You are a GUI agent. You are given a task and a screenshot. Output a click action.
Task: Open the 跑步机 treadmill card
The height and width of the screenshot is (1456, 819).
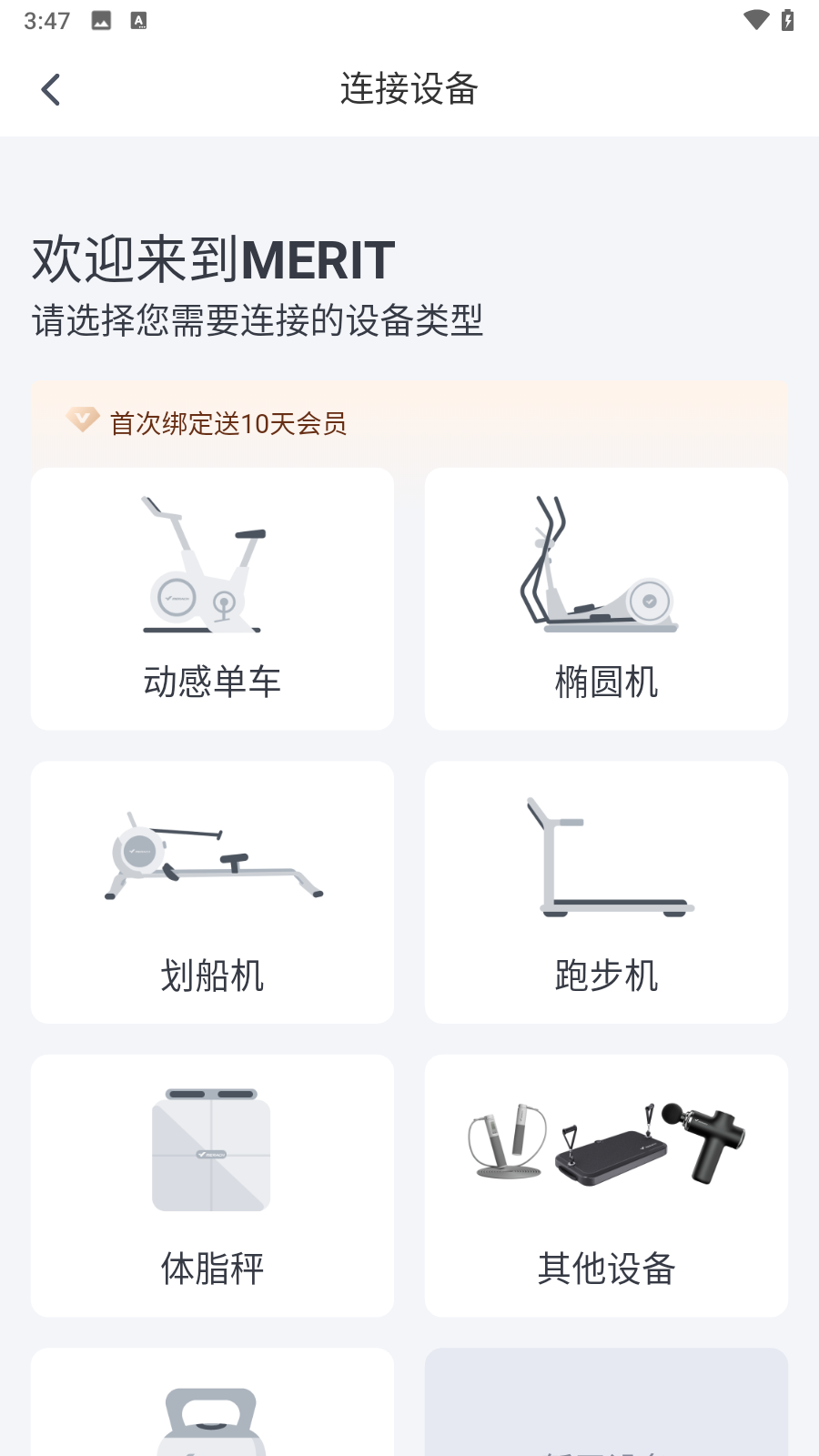click(606, 892)
